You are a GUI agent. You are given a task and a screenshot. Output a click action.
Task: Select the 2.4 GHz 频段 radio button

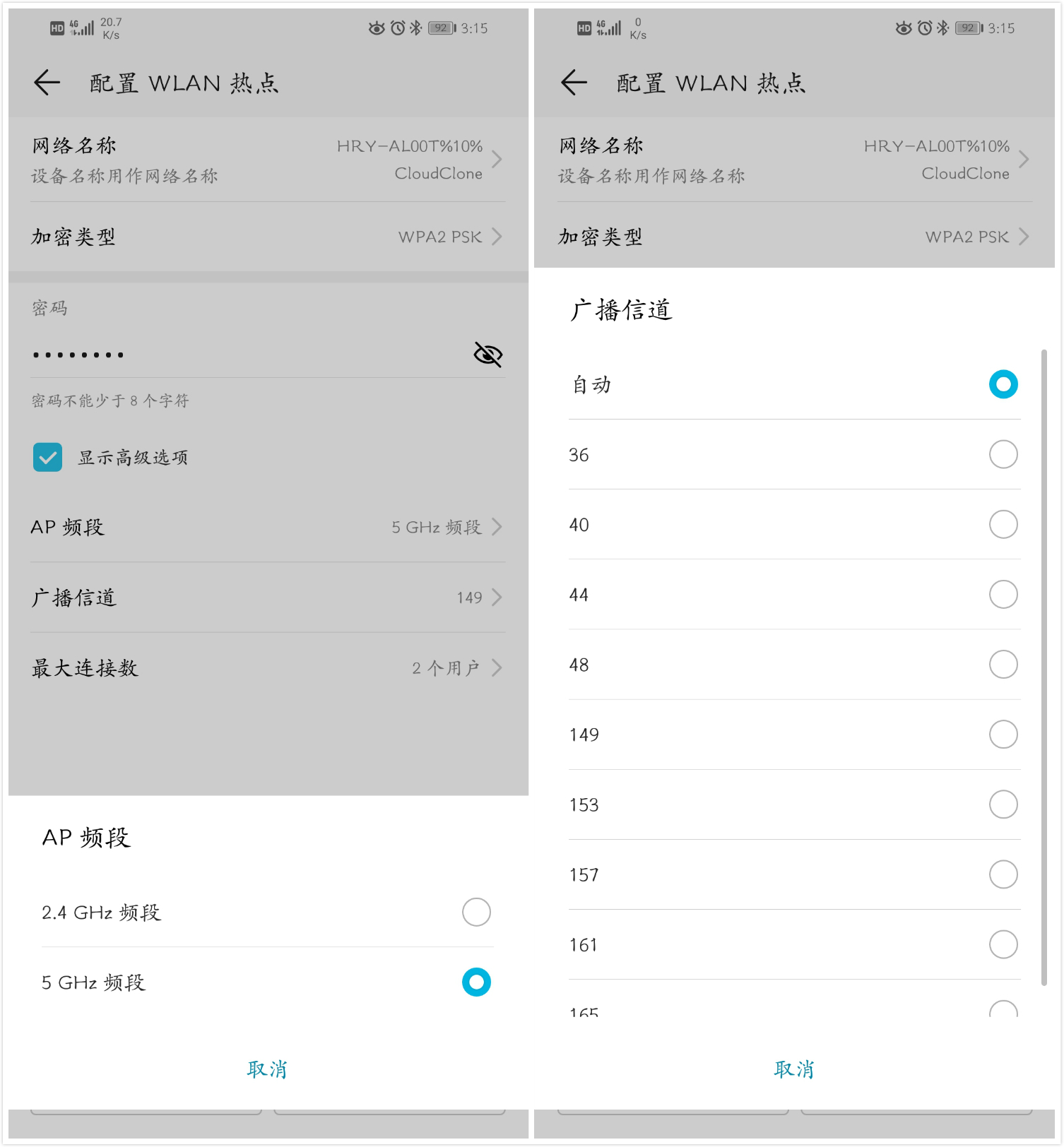pos(475,912)
